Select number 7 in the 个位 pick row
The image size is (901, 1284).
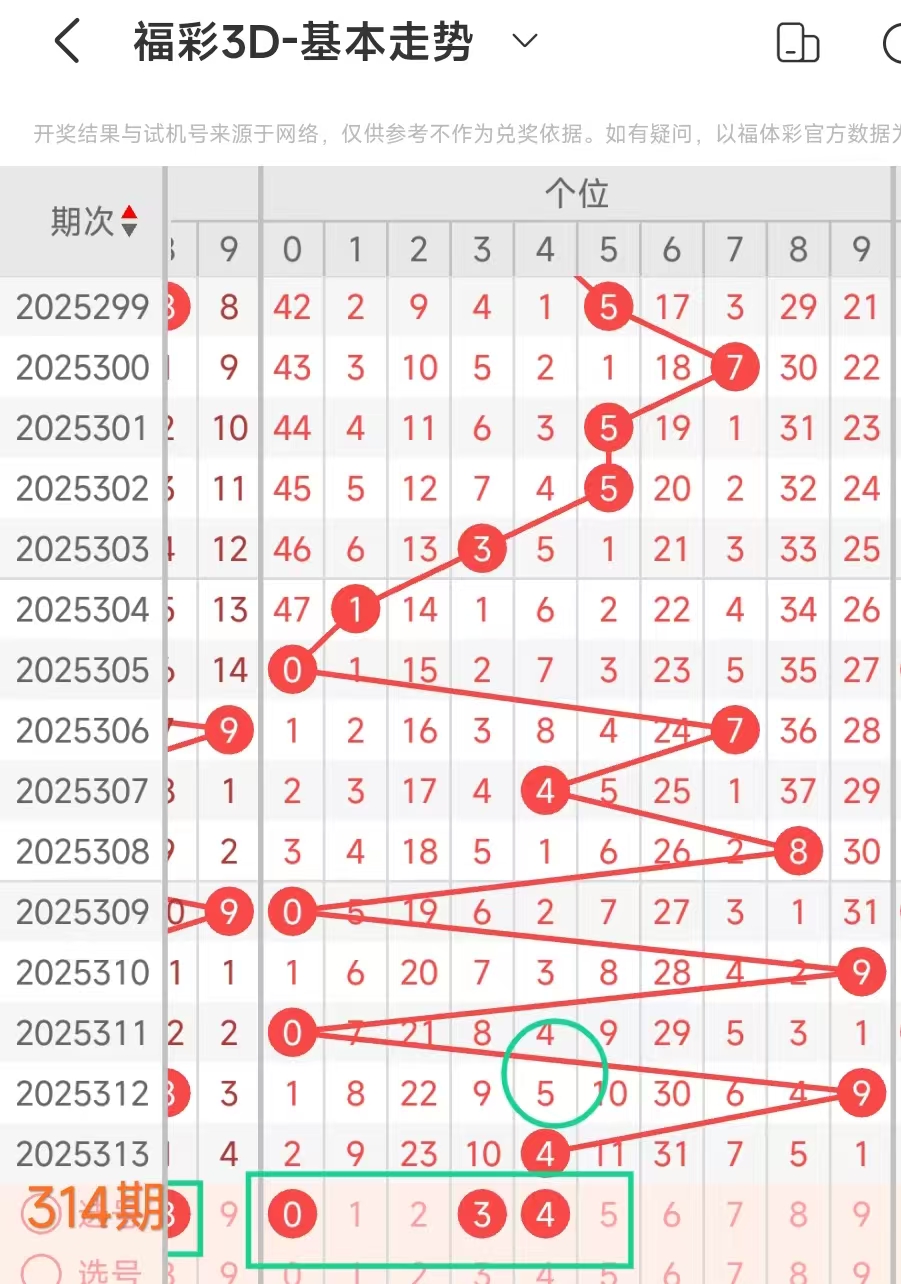point(735,1215)
